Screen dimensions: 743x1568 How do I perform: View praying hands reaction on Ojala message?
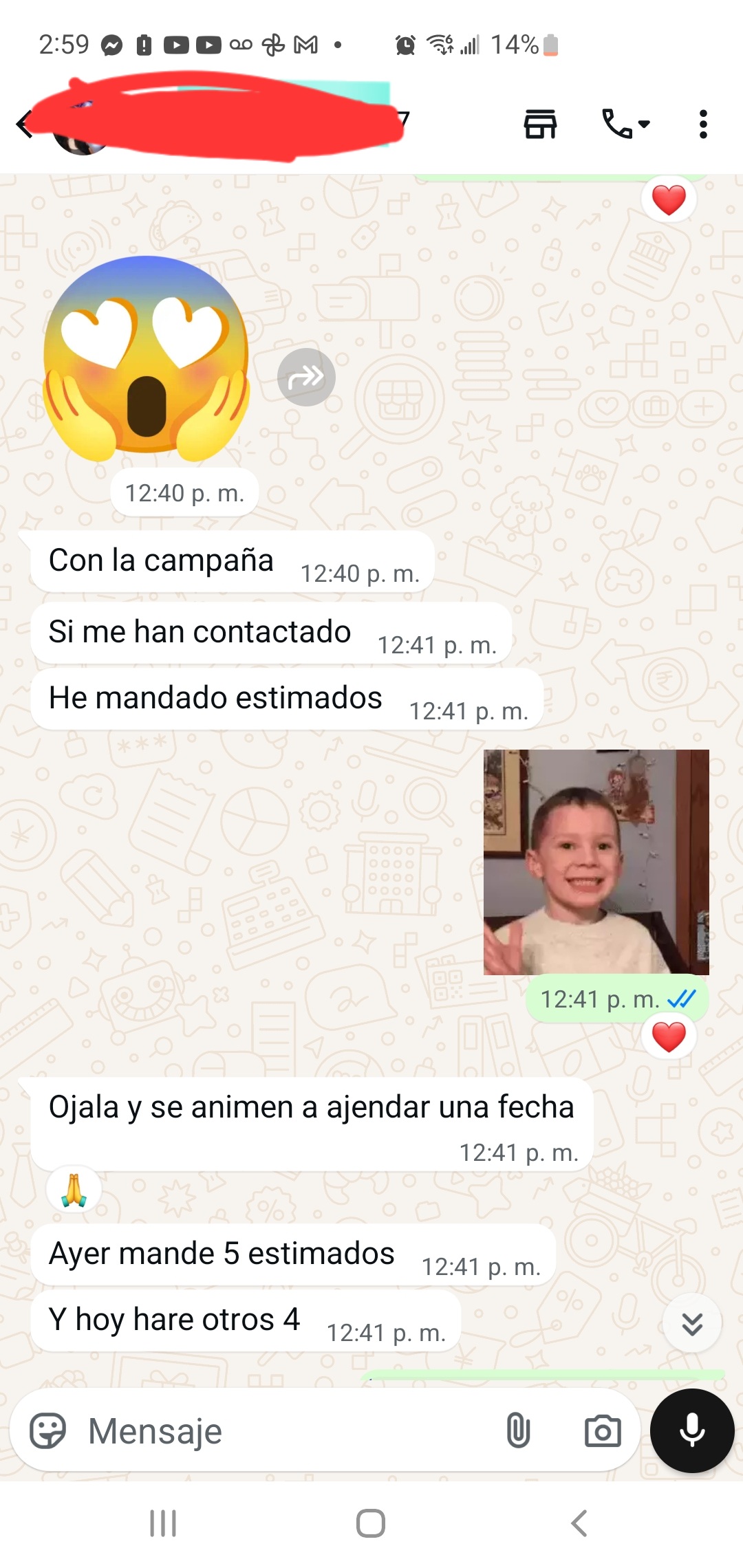point(74,1190)
